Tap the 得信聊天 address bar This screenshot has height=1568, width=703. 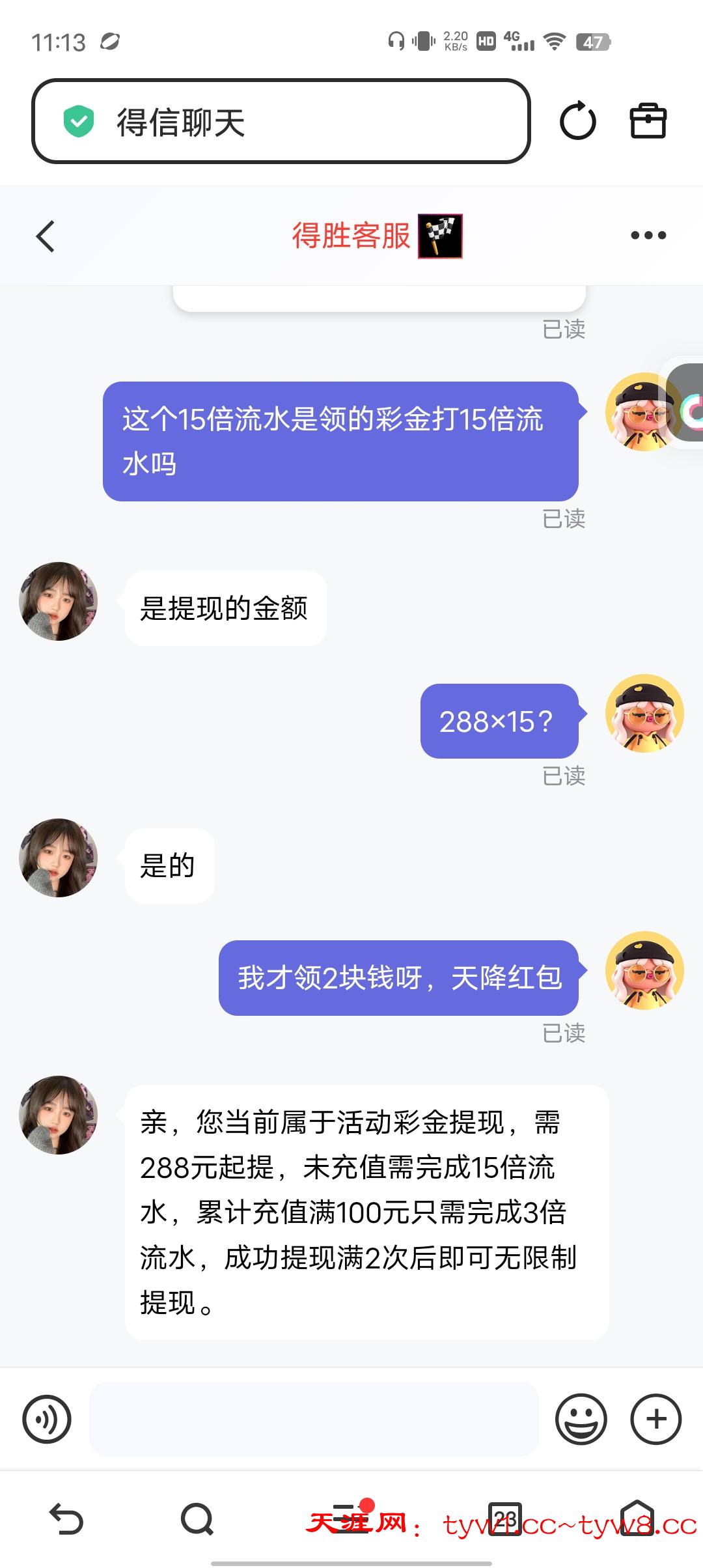[280, 122]
